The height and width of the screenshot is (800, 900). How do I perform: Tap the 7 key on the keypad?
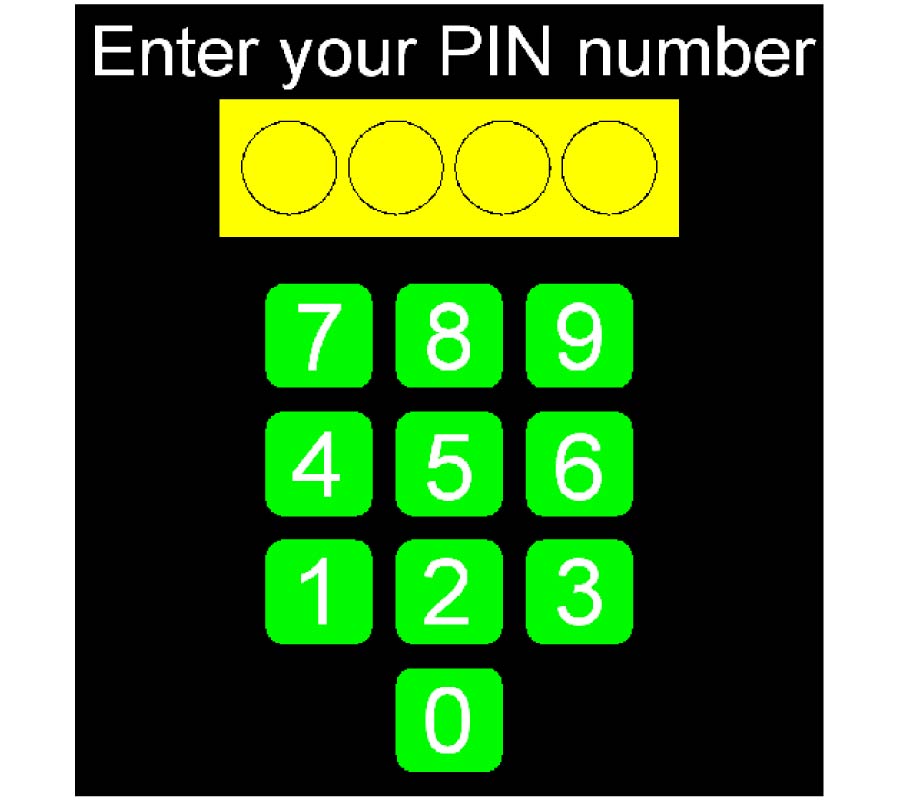[x=319, y=336]
